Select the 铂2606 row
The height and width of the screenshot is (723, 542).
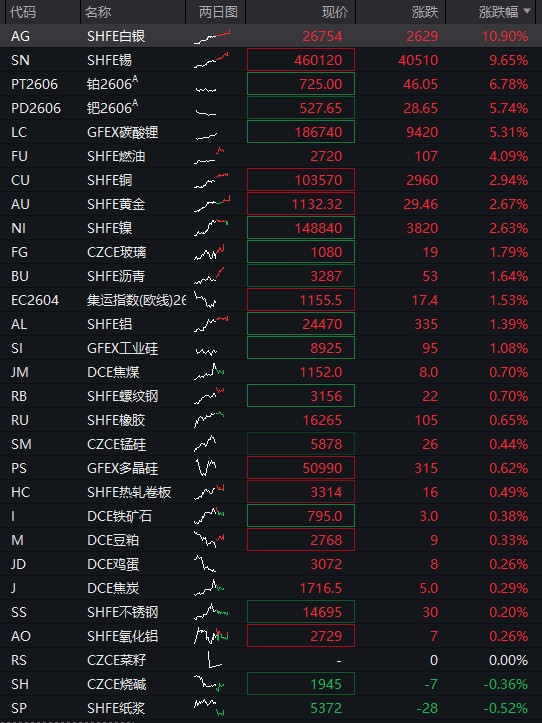click(271, 84)
